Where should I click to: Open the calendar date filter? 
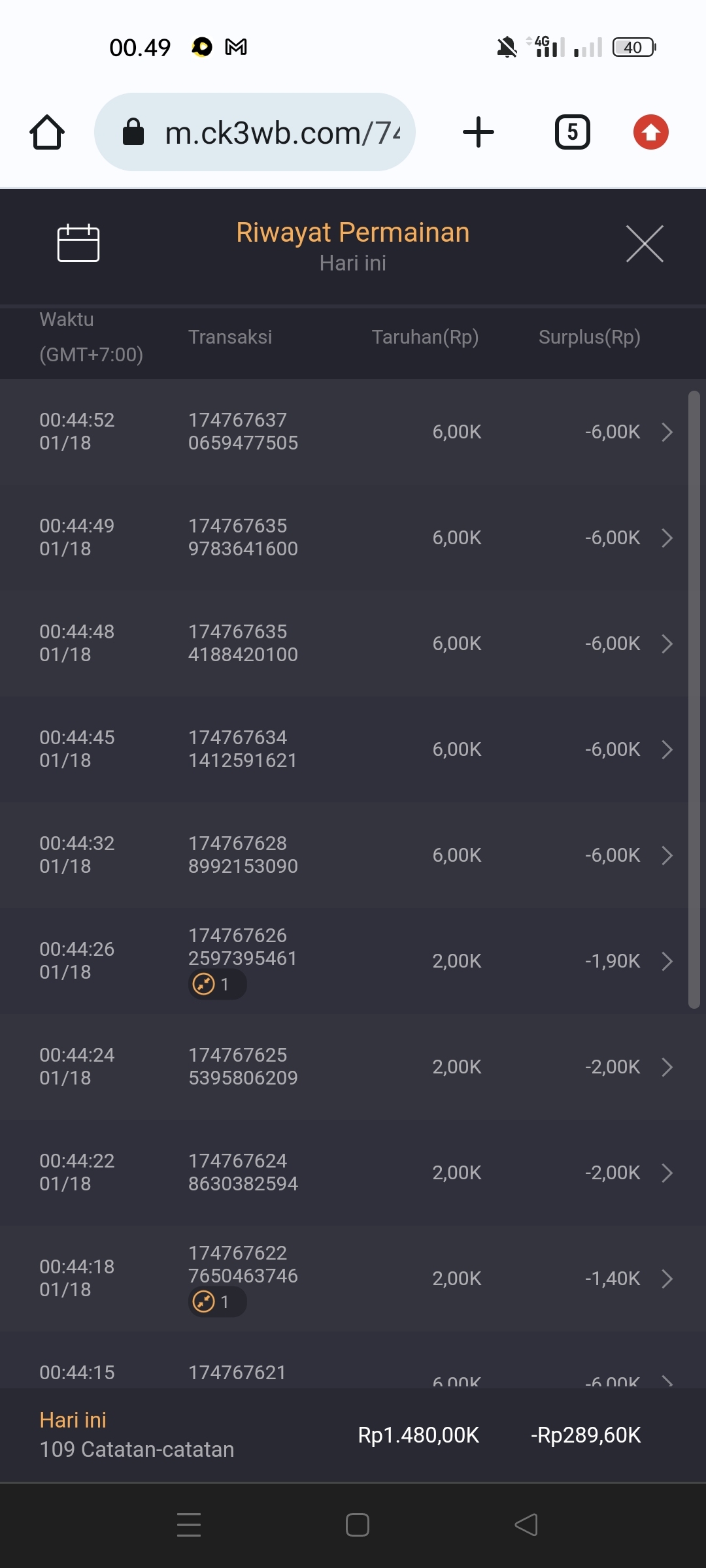pyautogui.click(x=78, y=243)
